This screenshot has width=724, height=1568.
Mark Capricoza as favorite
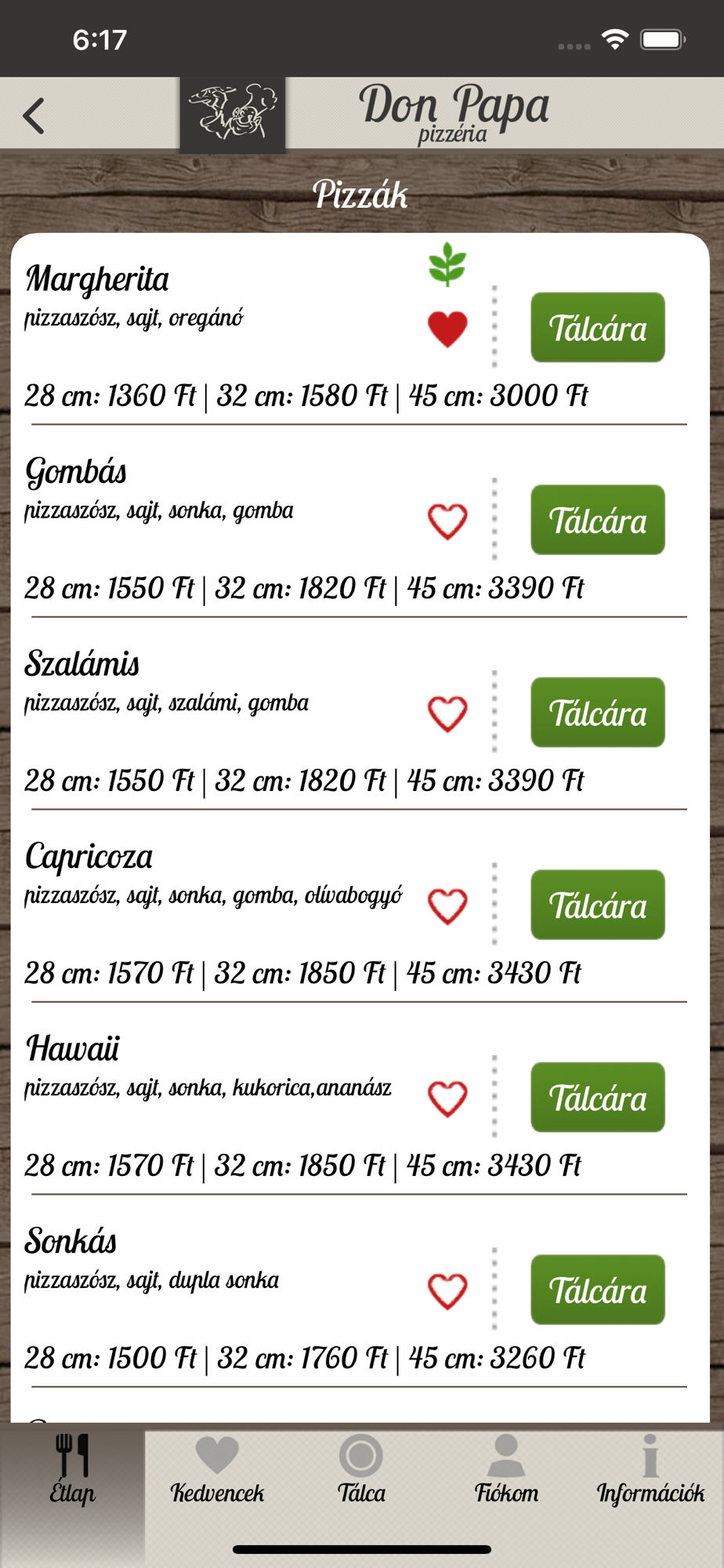(447, 906)
